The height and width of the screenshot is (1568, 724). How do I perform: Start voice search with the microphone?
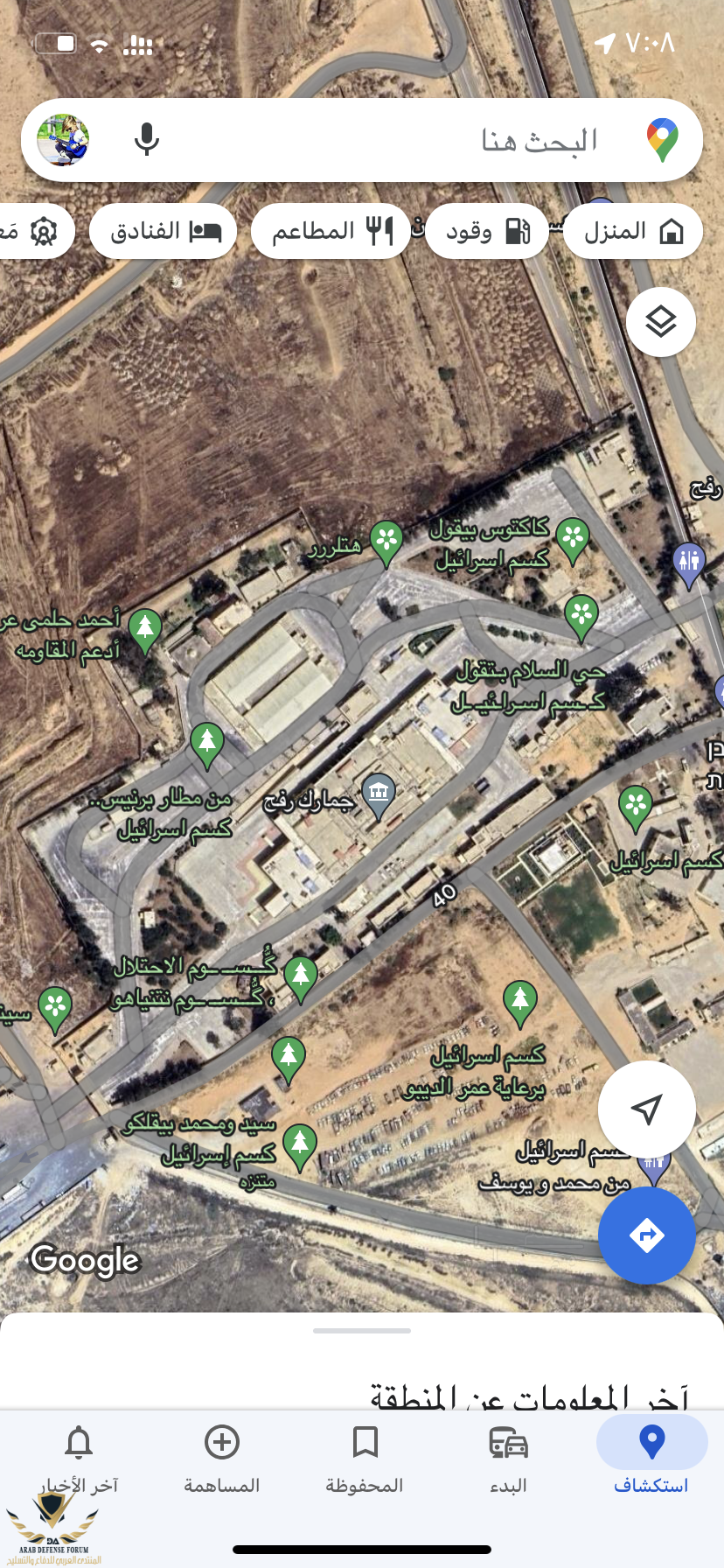coord(147,140)
